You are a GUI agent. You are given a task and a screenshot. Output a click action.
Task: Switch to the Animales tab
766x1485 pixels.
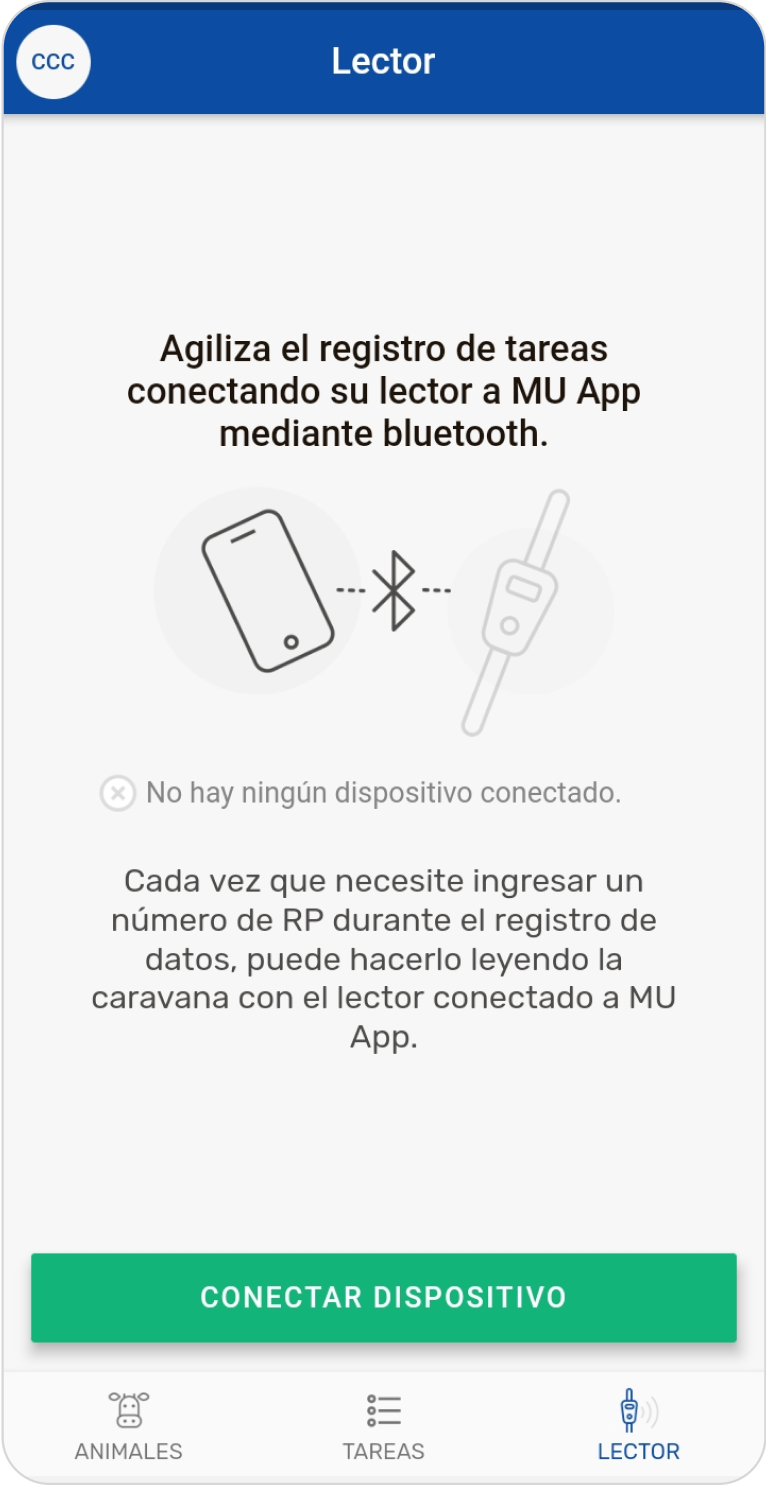point(128,1425)
